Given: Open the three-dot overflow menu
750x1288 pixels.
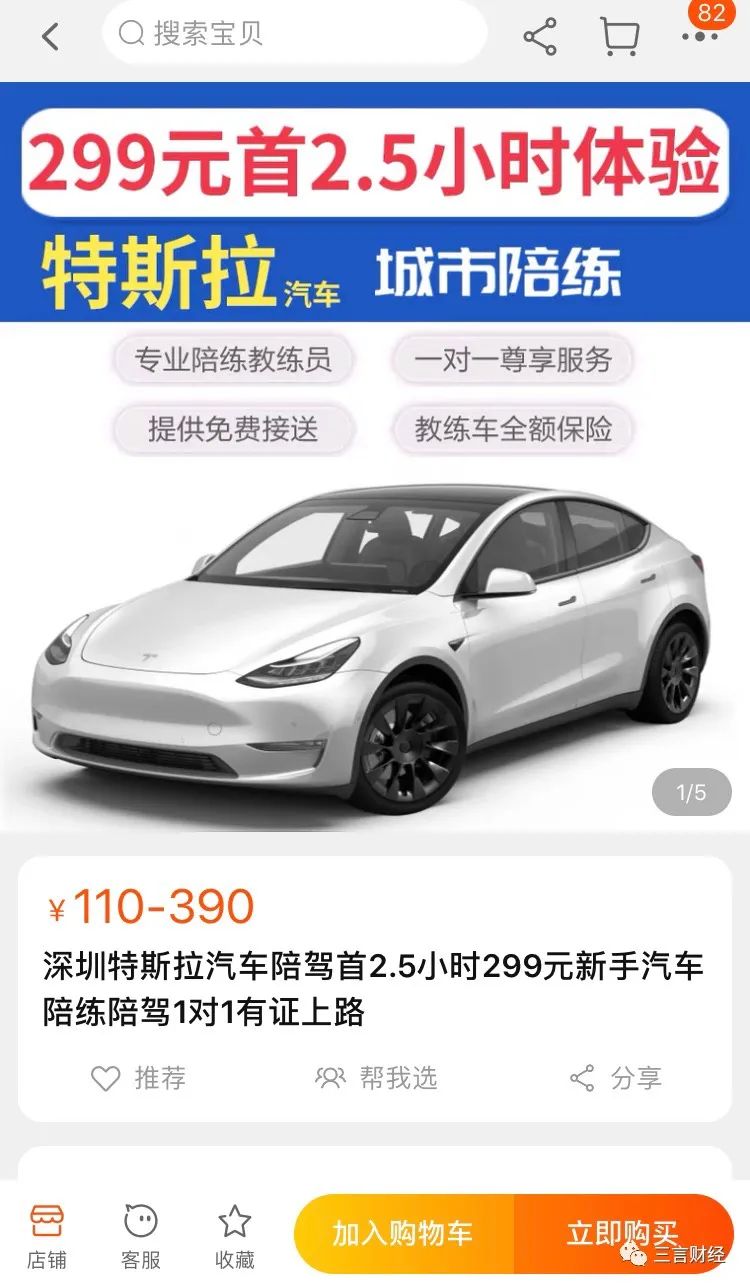Looking at the screenshot, I should pos(699,37).
